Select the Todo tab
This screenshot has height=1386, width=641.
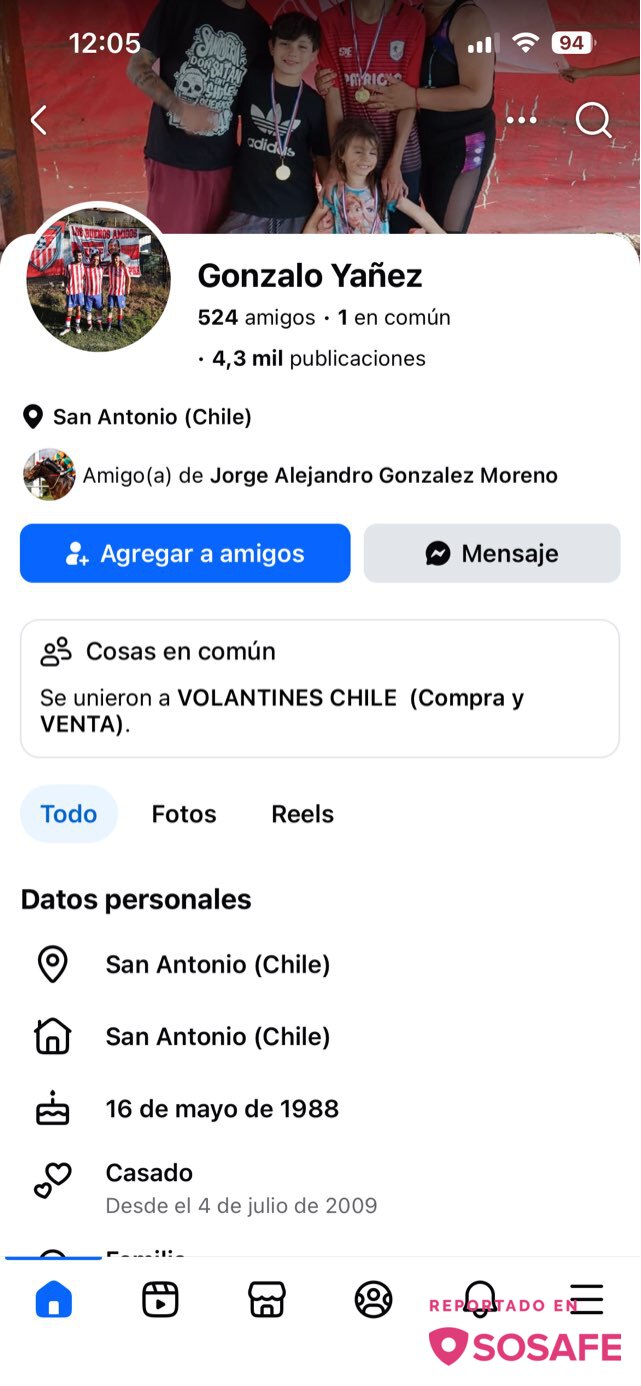(69, 814)
